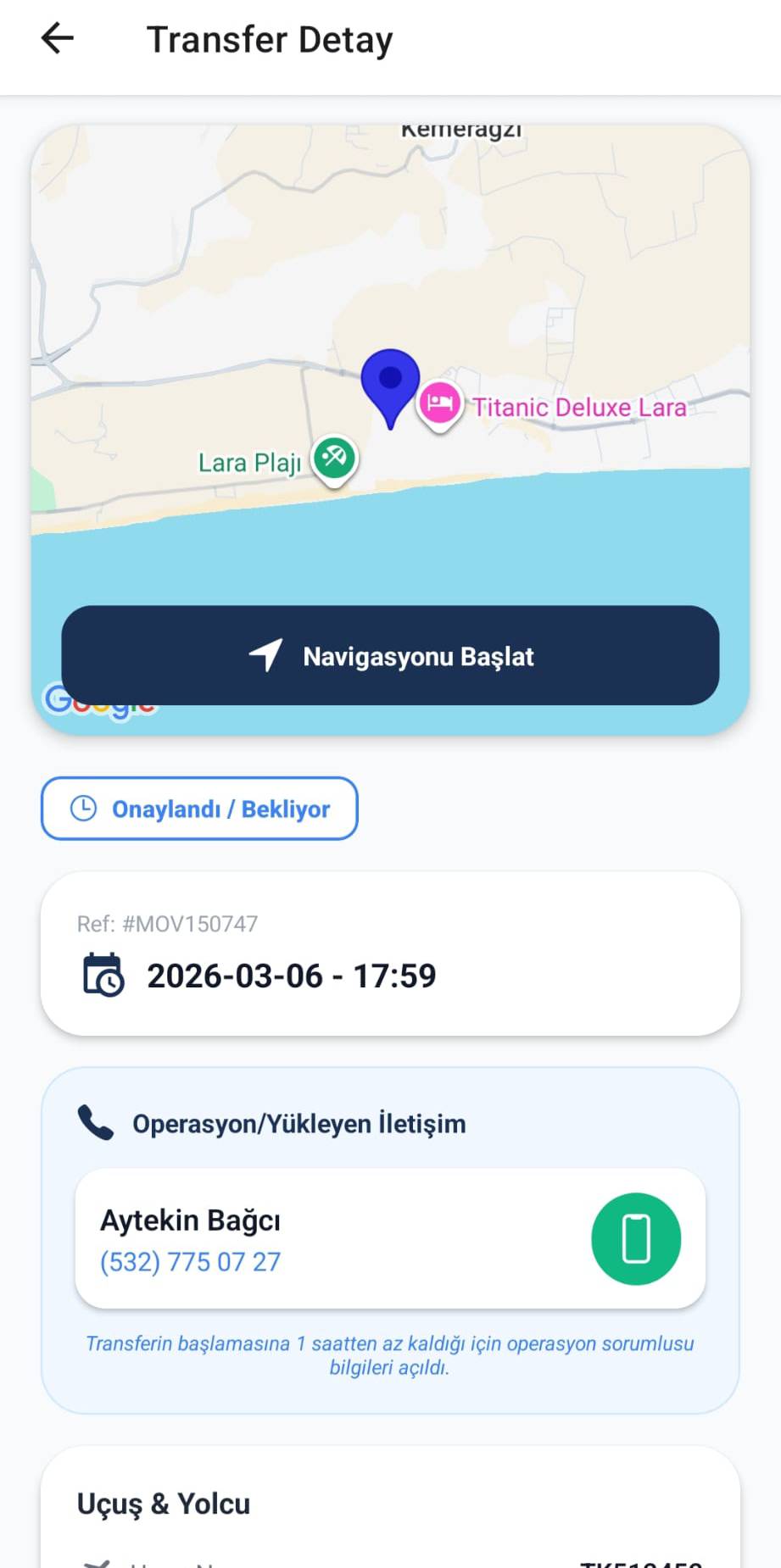This screenshot has height=1568, width=781.
Task: Tap the Titanic Deluxe Lara map label
Action: click(582, 407)
